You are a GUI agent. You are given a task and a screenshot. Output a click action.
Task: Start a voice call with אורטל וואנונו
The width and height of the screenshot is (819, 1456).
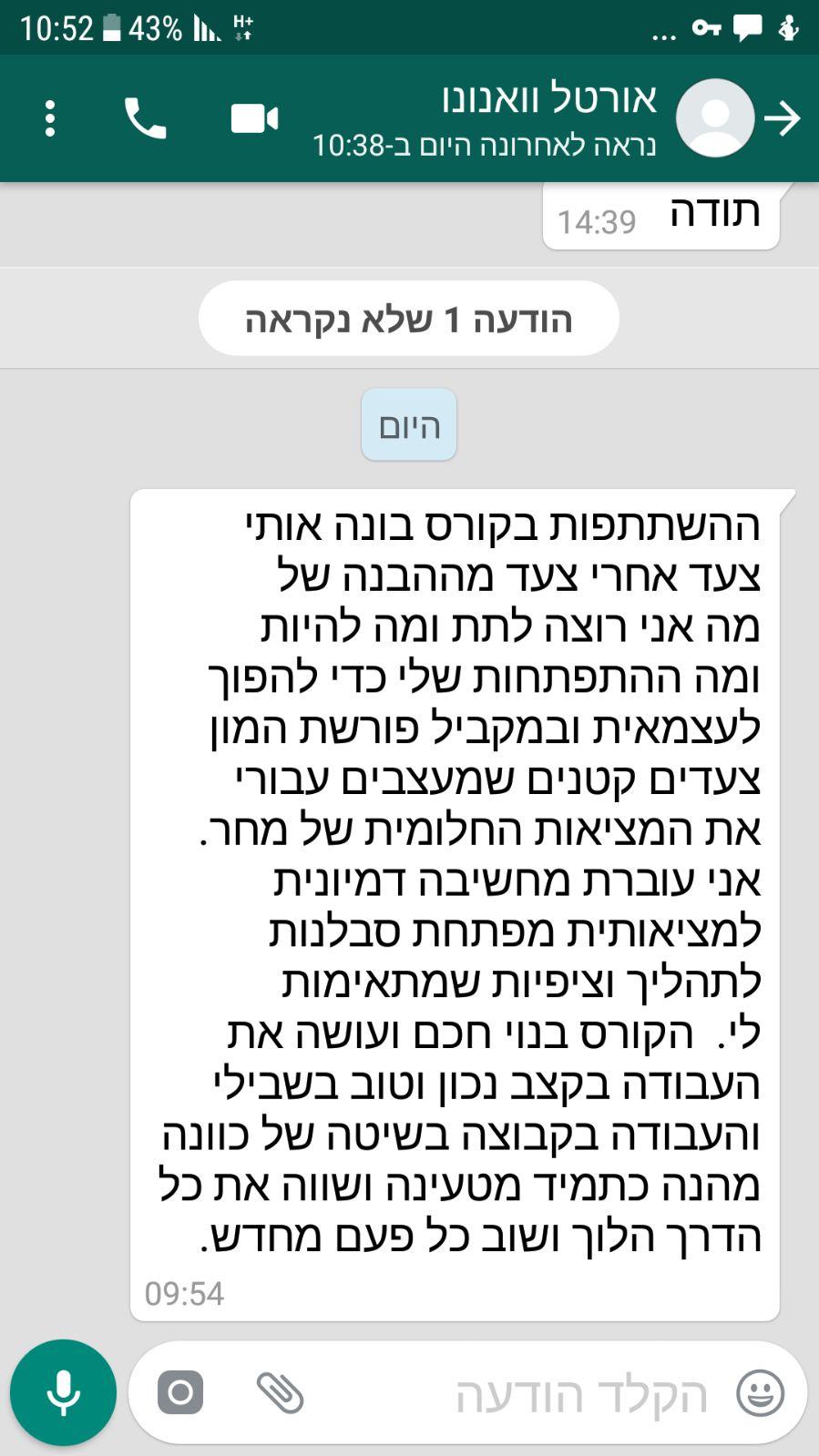pos(146,118)
